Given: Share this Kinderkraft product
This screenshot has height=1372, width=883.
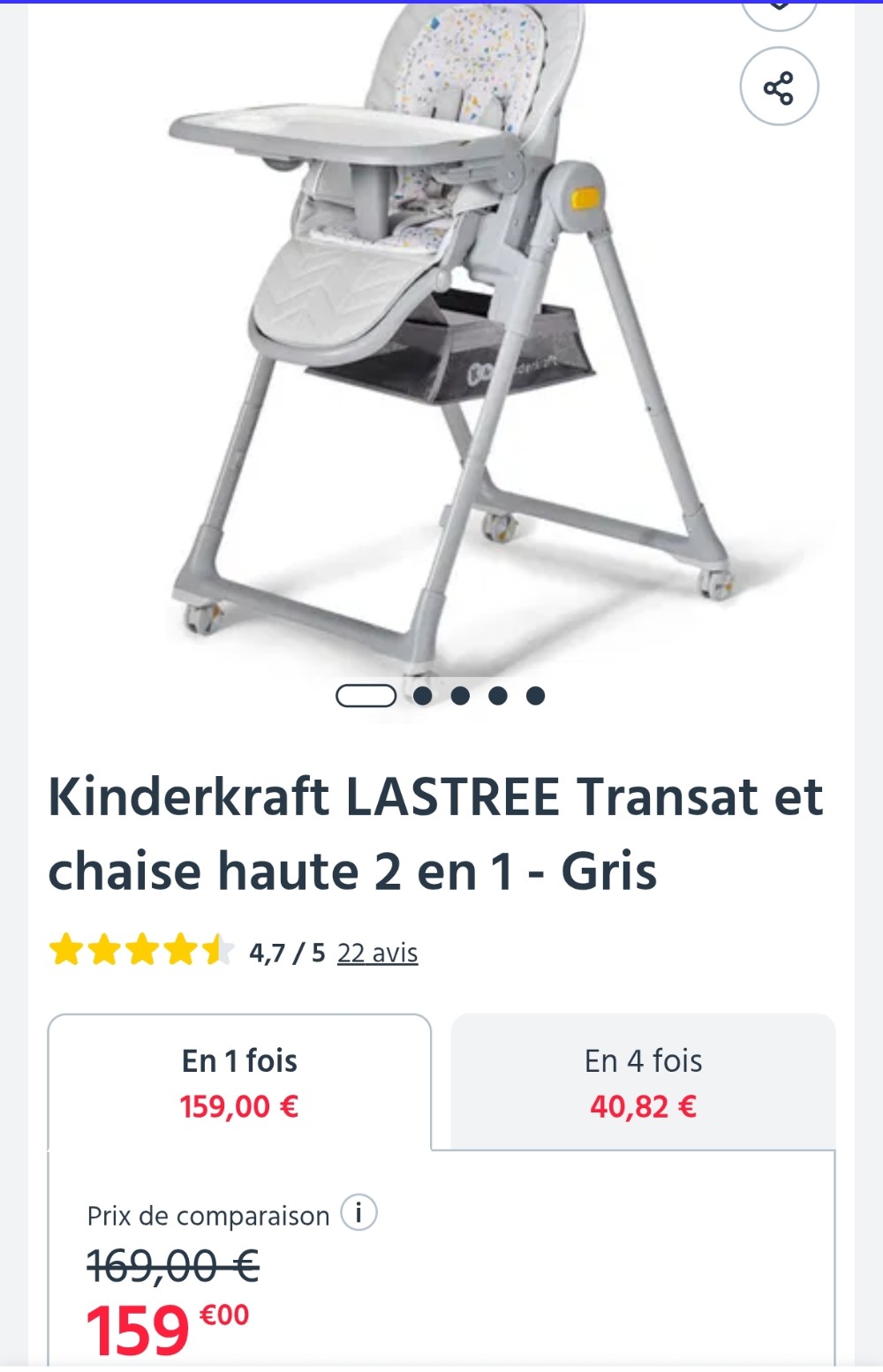Looking at the screenshot, I should [x=779, y=87].
